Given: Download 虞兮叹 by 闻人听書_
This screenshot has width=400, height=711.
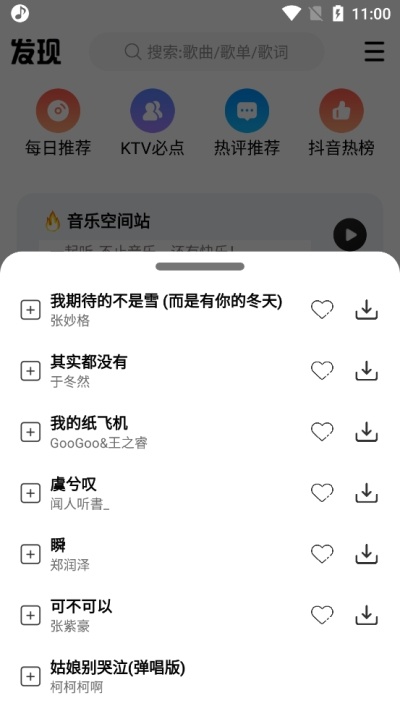Looking at the screenshot, I should point(366,493).
